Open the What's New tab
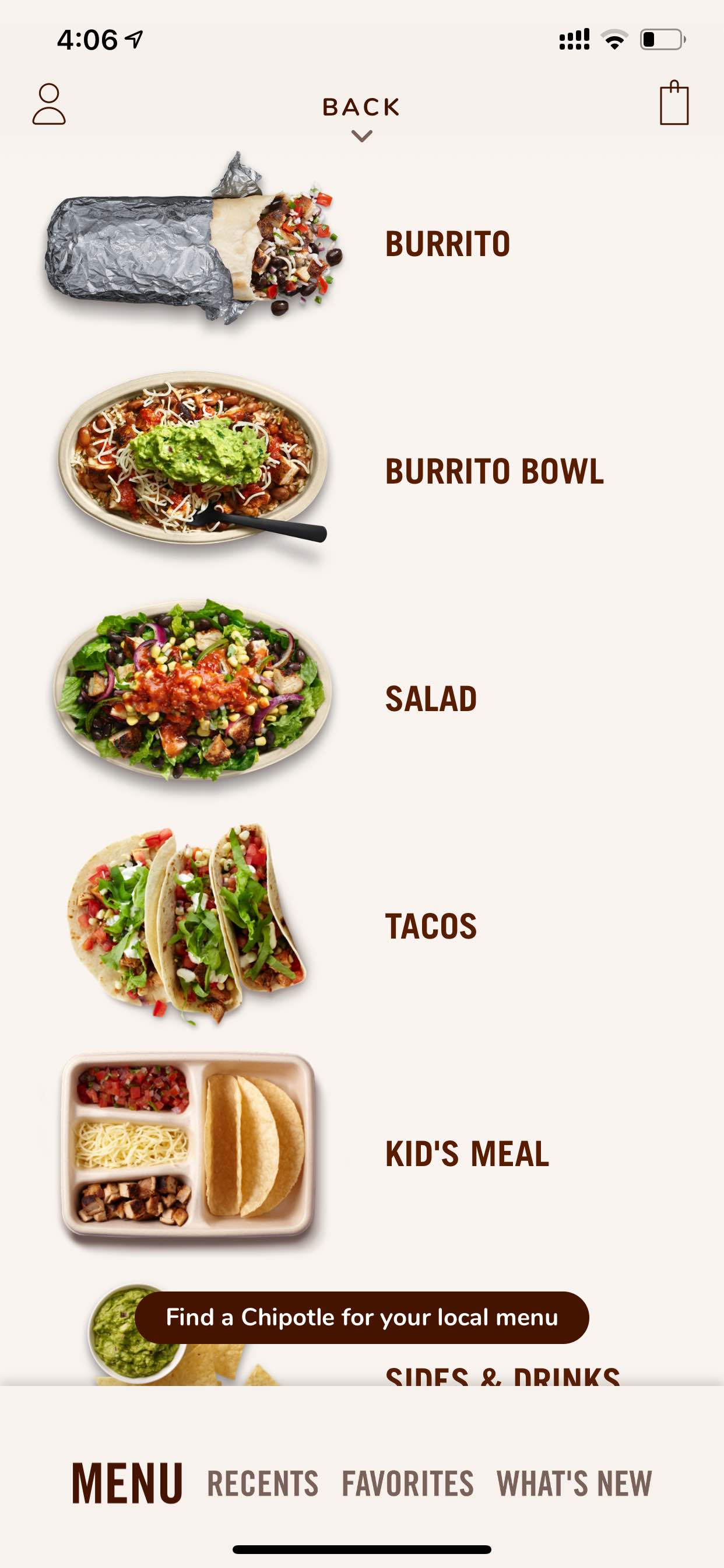Viewport: 724px width, 1568px height. pyautogui.click(x=574, y=1483)
